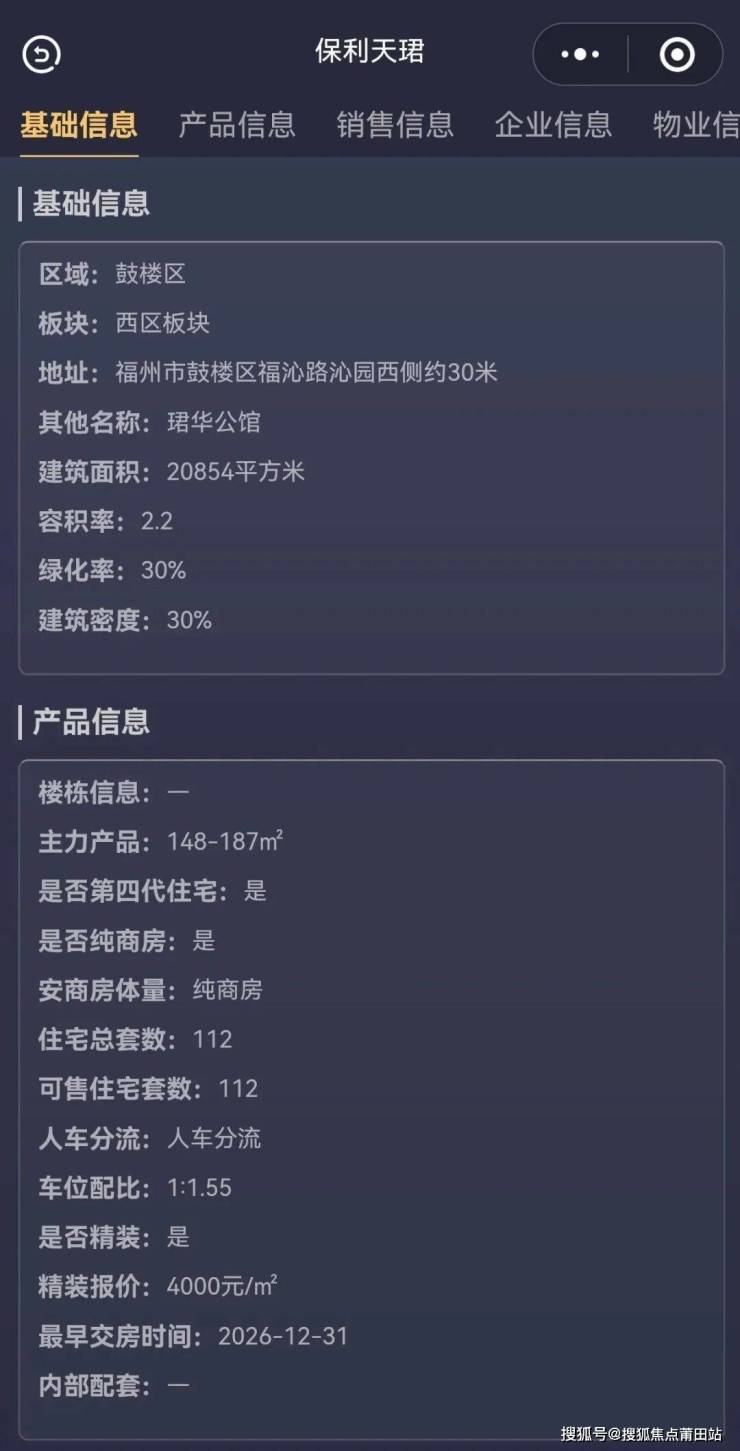Select the 基础信息 tab
The height and width of the screenshot is (1451, 740).
79,125
